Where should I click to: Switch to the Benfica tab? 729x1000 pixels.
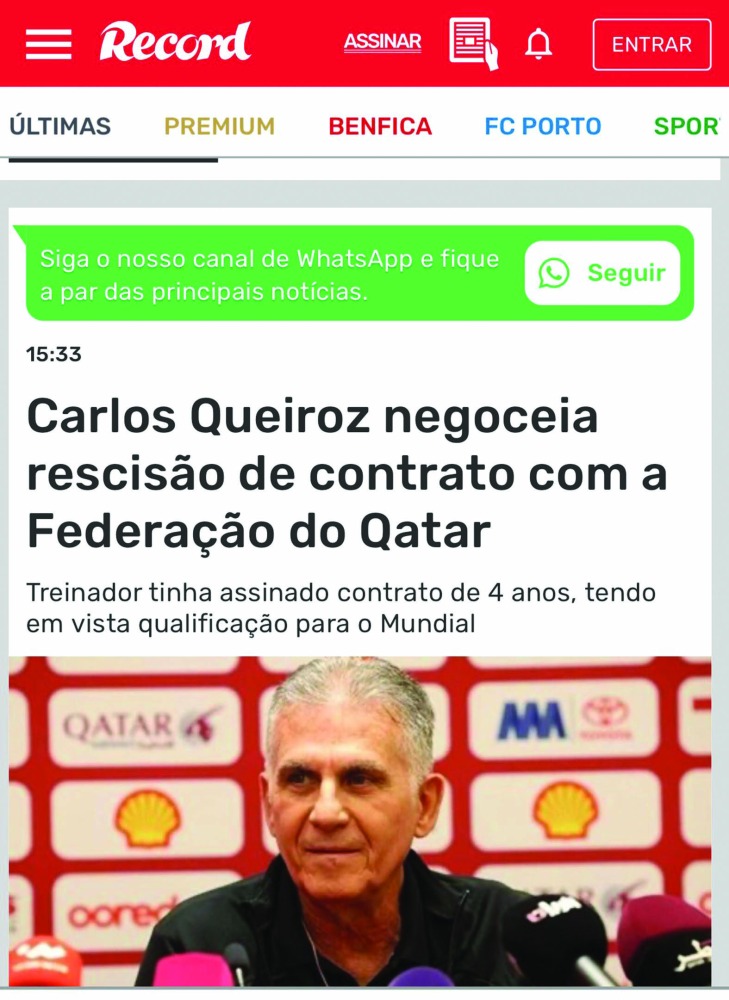pos(380,126)
